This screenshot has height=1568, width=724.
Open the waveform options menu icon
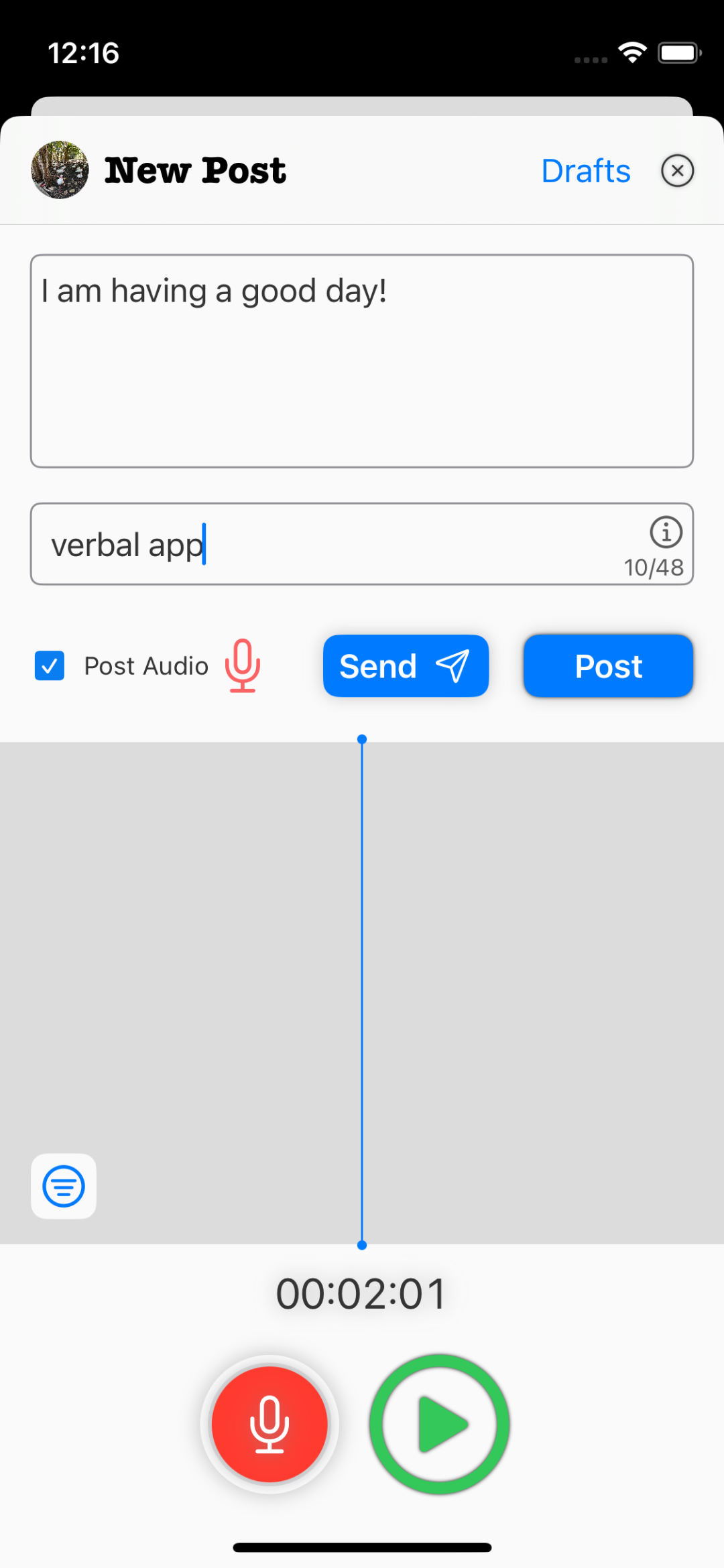[x=64, y=1186]
